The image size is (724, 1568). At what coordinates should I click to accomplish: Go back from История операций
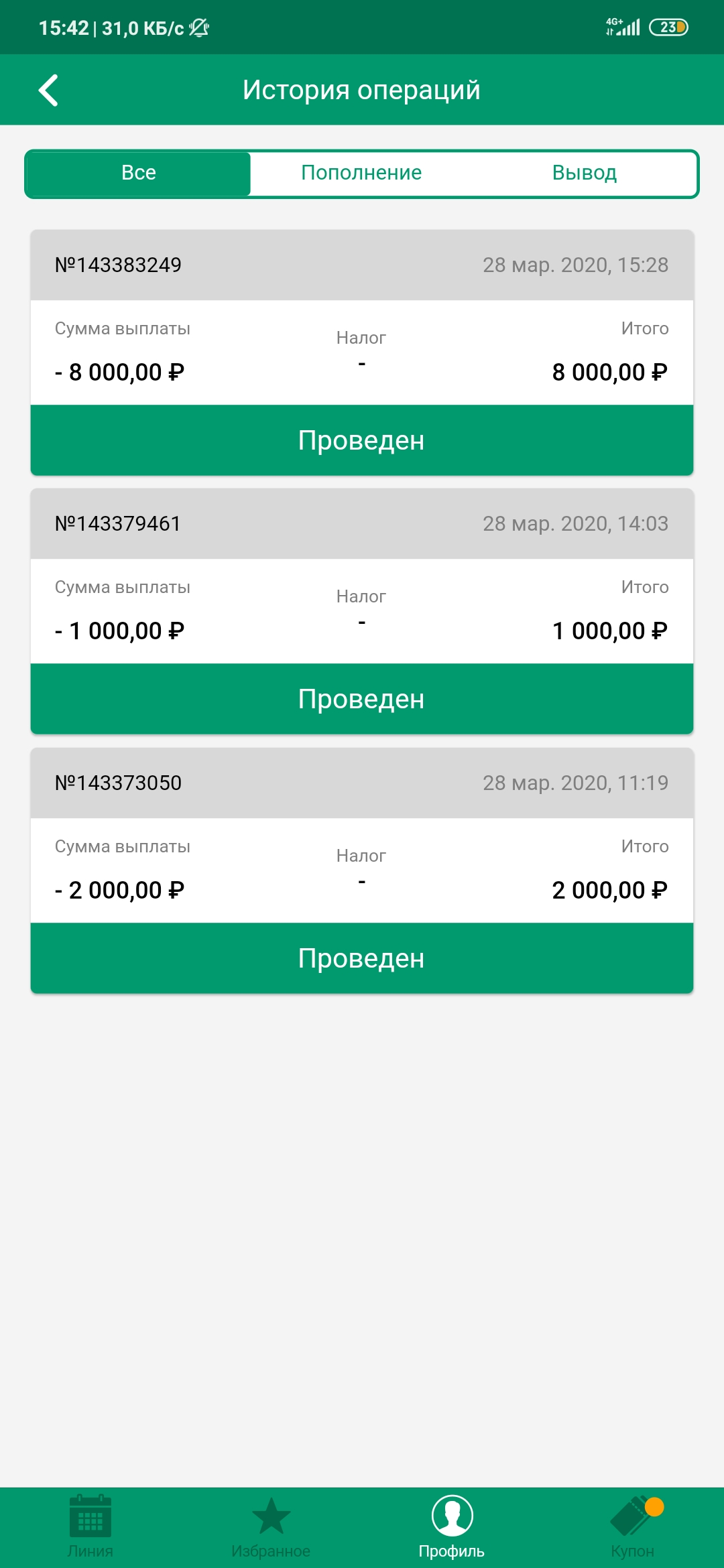pyautogui.click(x=48, y=90)
